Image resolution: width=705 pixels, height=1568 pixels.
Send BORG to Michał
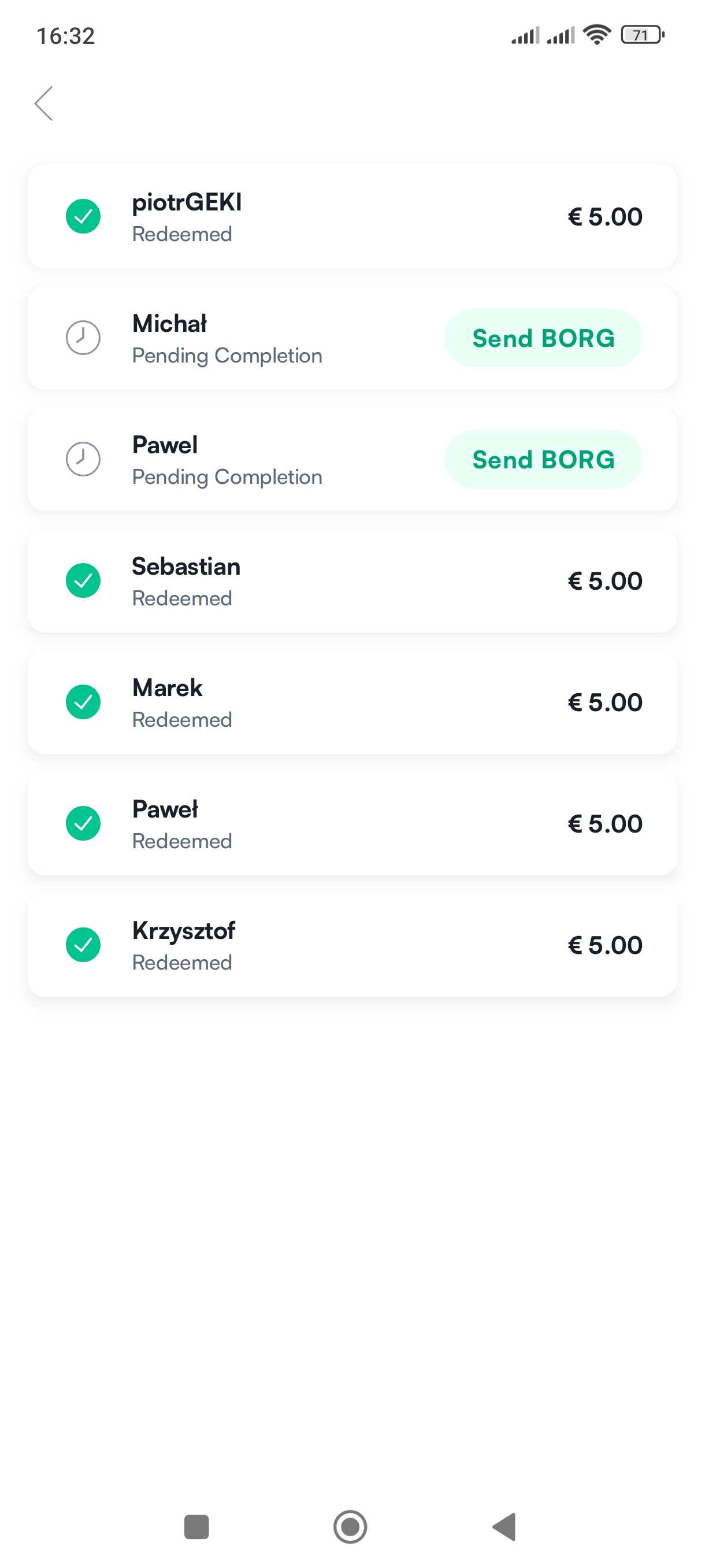tap(543, 338)
